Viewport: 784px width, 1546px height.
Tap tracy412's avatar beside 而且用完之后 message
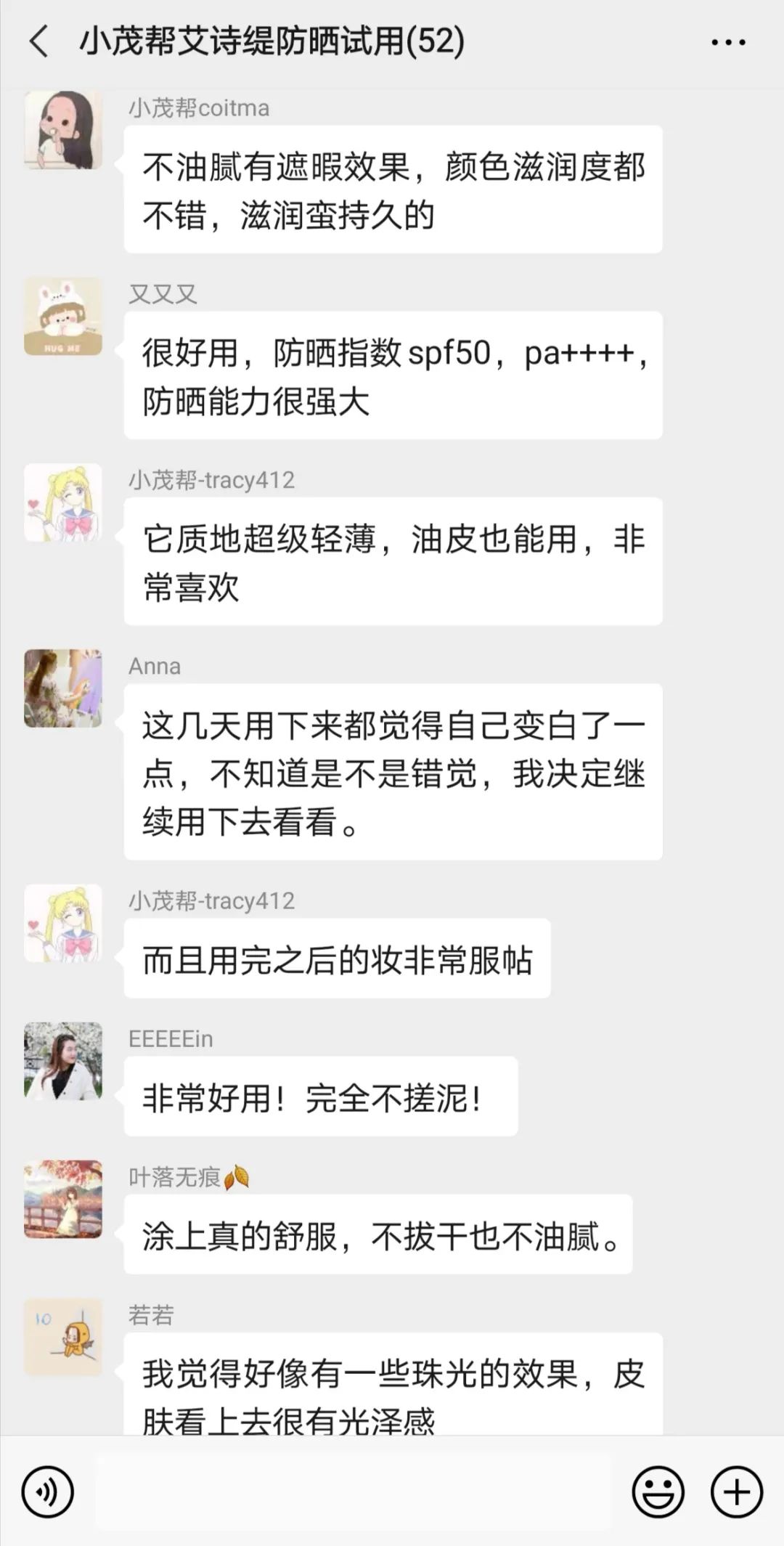coord(63,924)
